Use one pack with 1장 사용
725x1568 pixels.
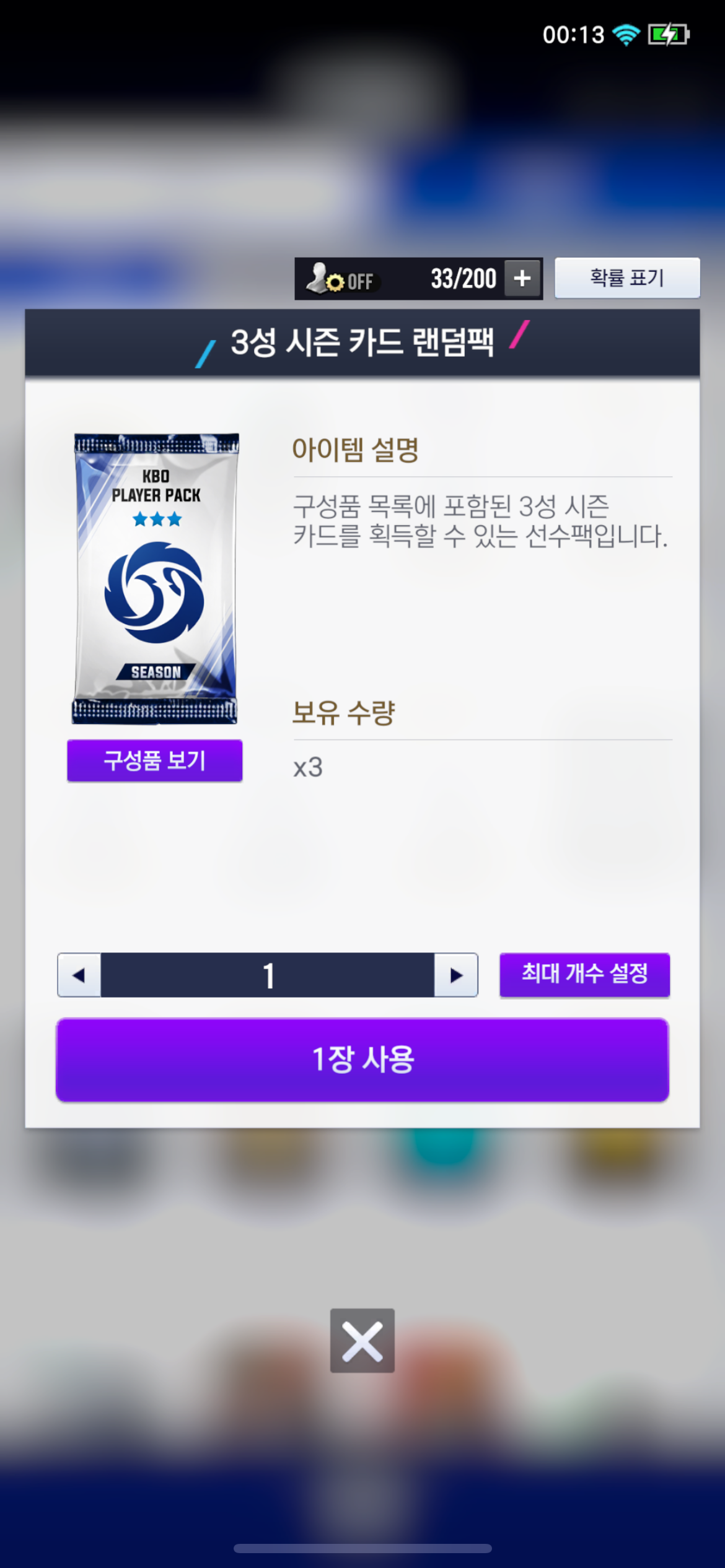click(362, 1060)
